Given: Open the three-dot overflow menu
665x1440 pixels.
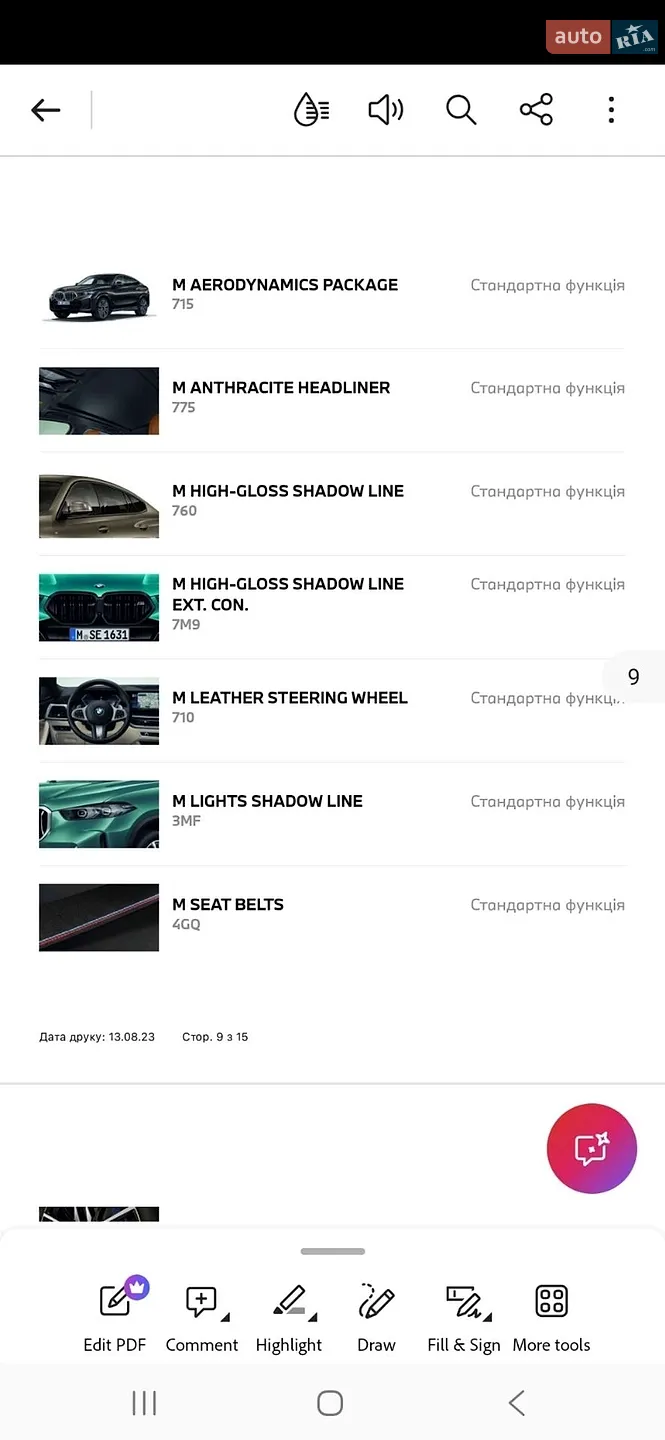Looking at the screenshot, I should point(611,110).
